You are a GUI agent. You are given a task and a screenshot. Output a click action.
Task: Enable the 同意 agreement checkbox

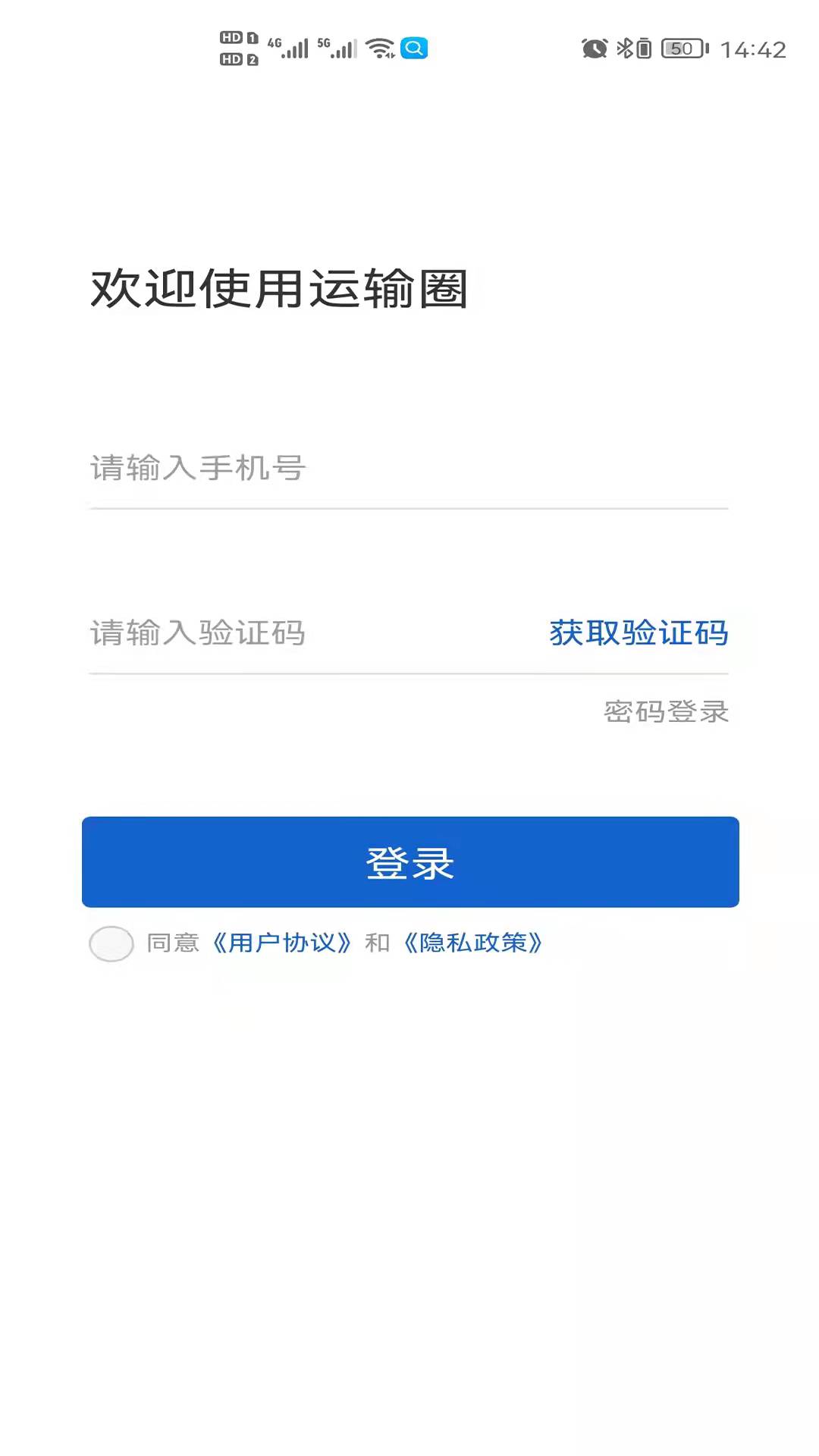coord(111,943)
